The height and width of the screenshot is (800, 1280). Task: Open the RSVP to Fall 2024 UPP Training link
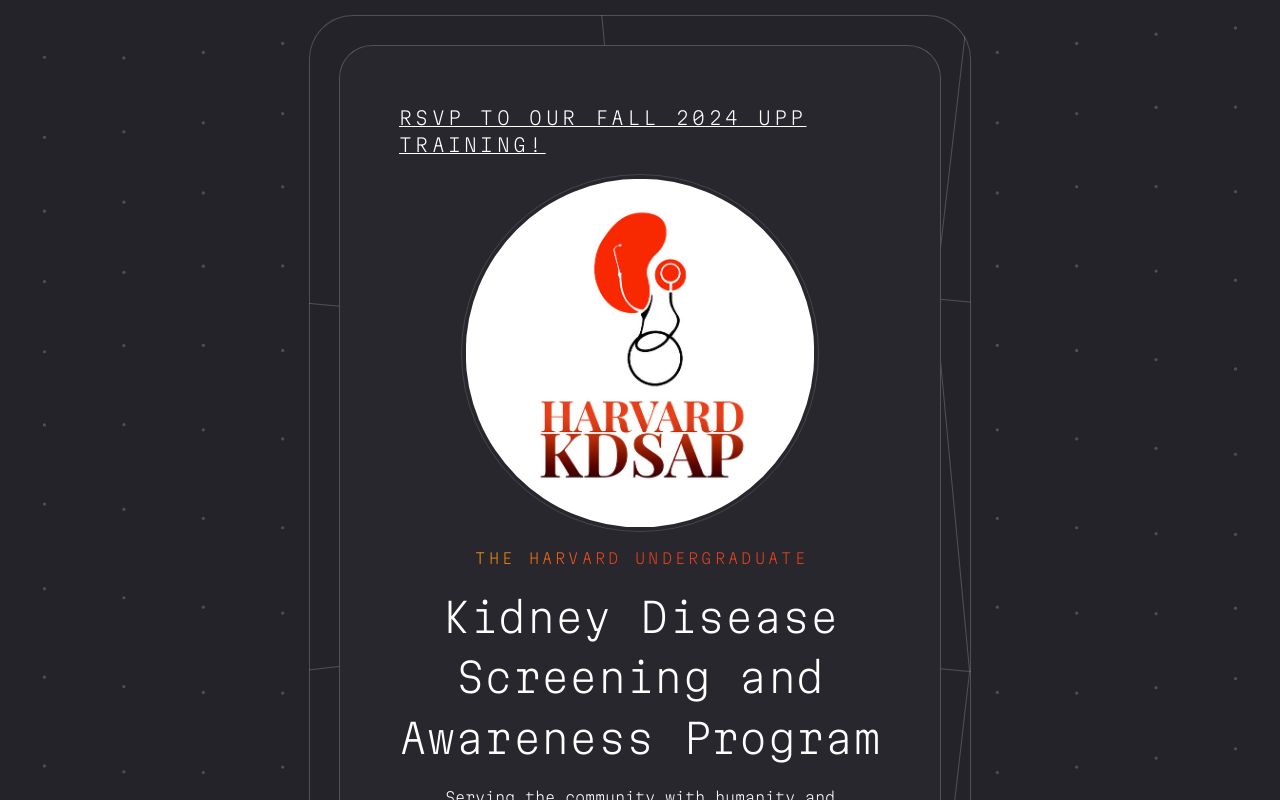click(x=602, y=119)
